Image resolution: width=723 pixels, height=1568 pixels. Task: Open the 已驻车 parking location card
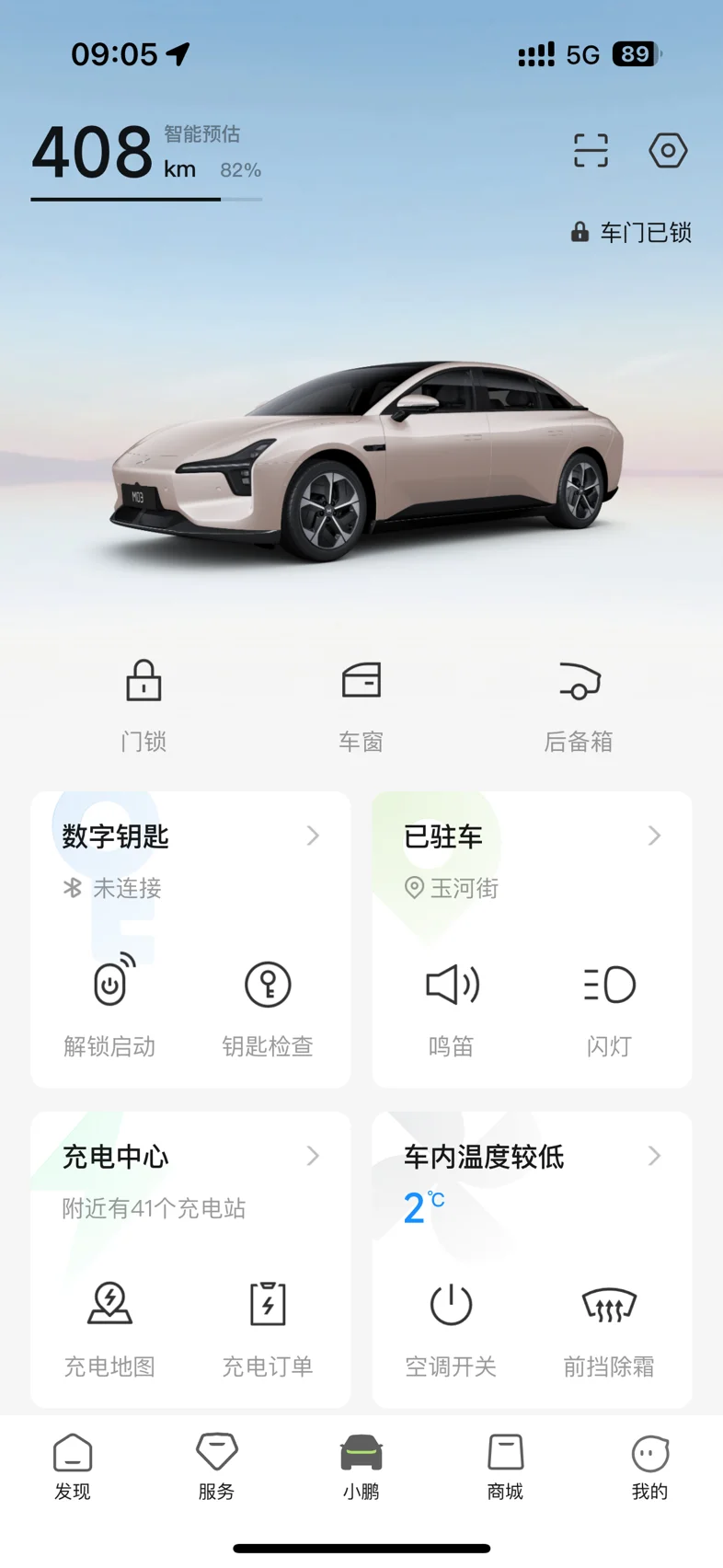[x=532, y=836]
